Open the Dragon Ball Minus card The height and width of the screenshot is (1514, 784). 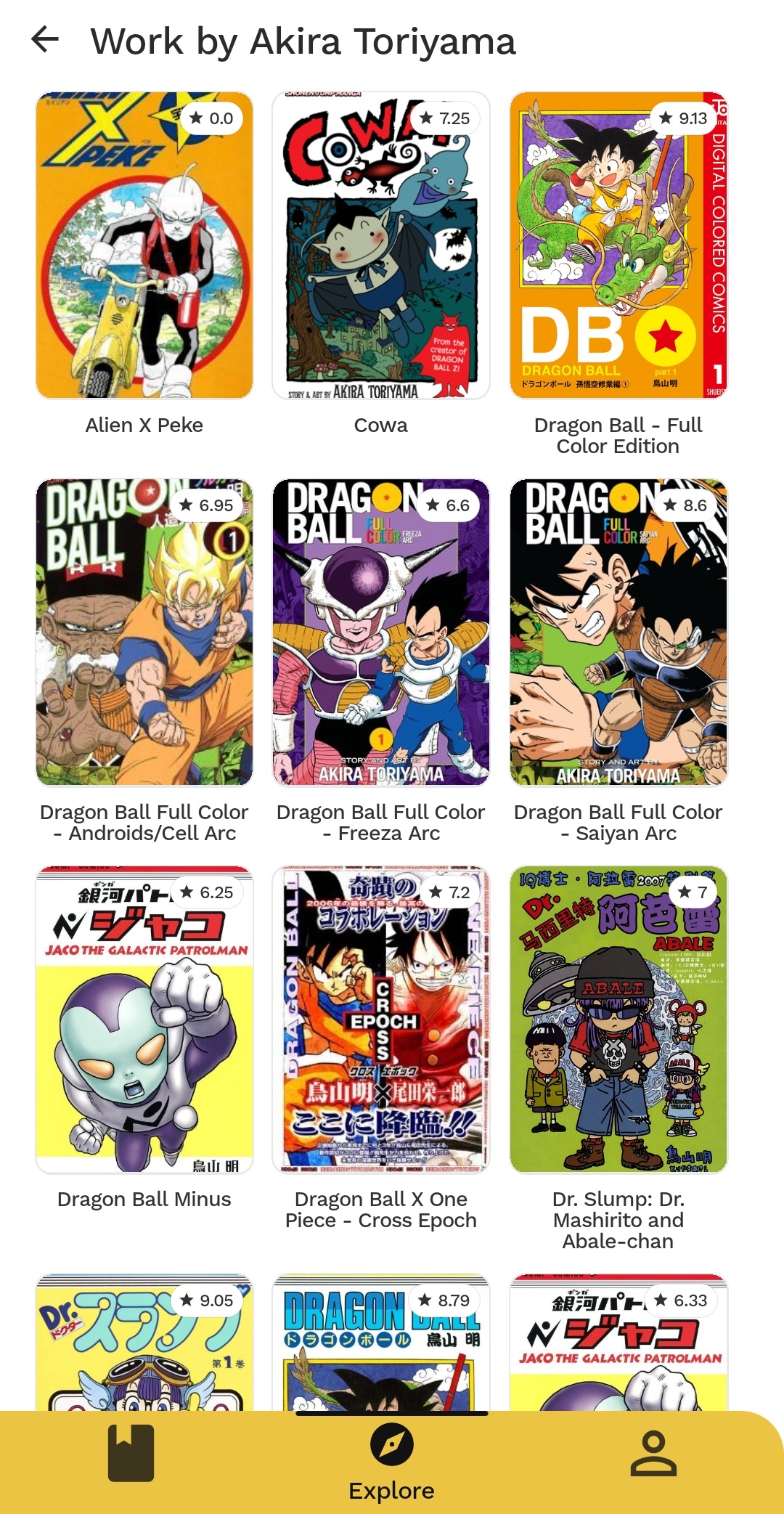144,1019
